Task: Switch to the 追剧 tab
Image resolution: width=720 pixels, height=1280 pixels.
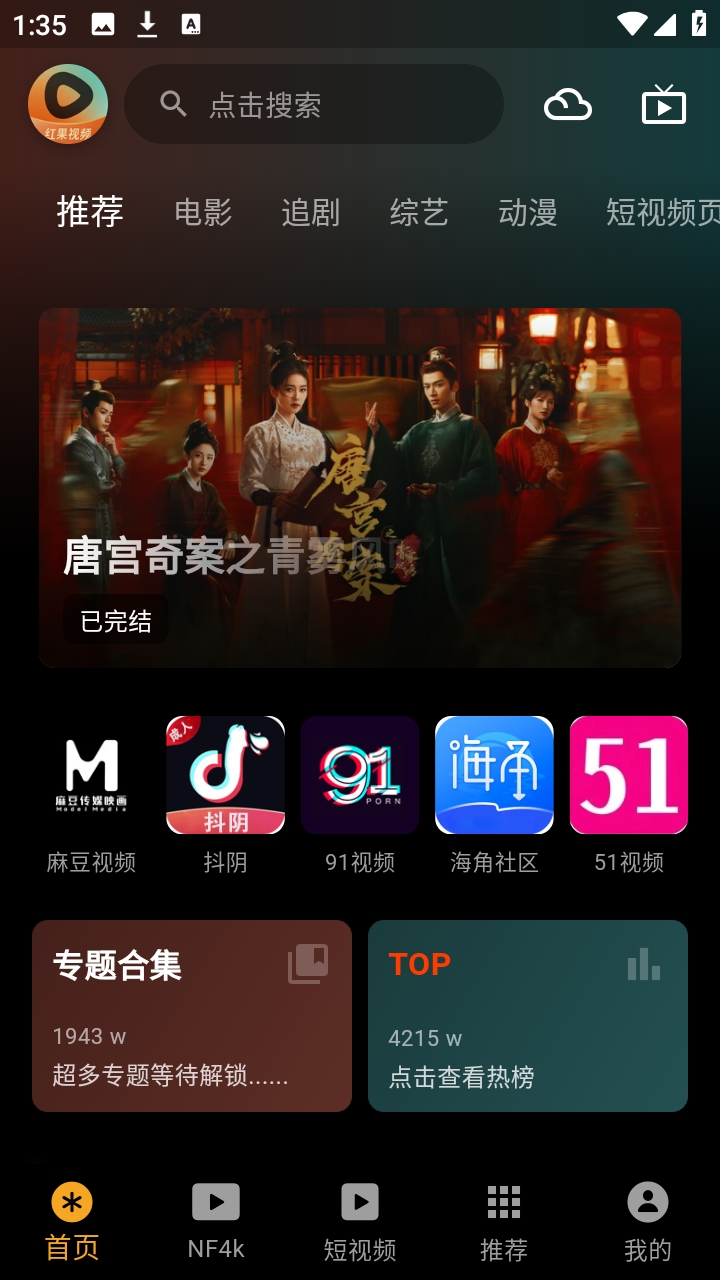Action: coord(311,212)
